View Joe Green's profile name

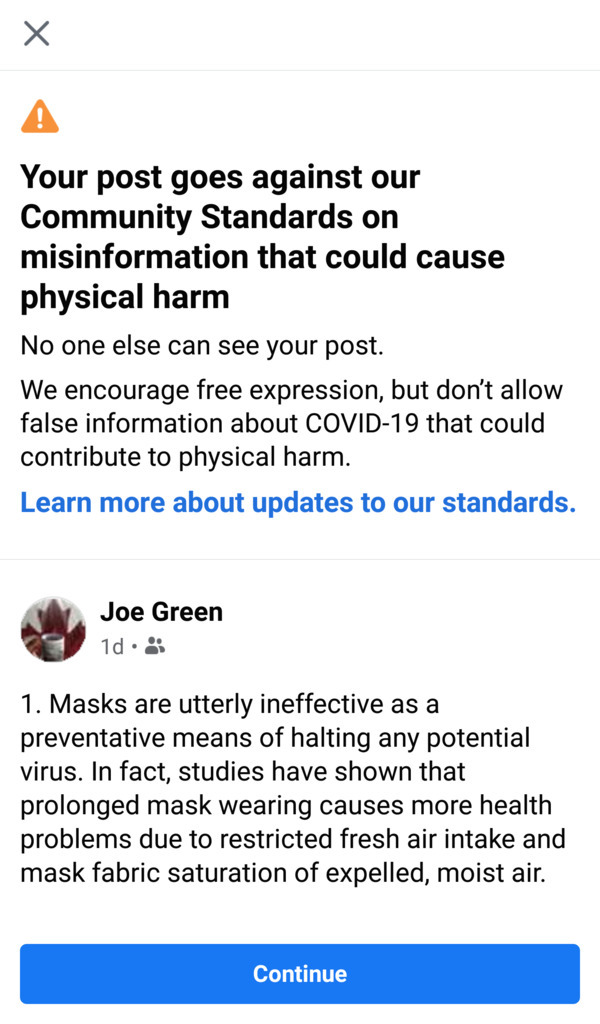(161, 612)
